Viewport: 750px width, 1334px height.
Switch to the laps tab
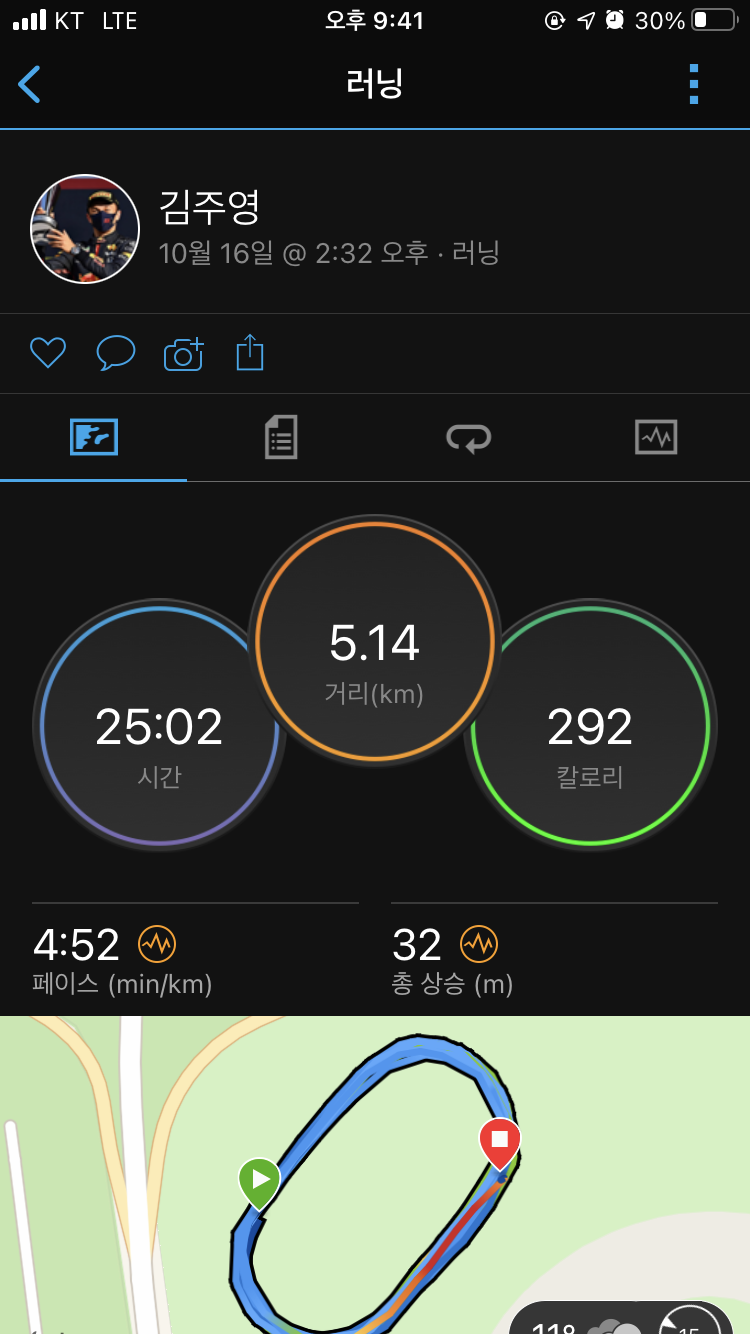click(468, 437)
